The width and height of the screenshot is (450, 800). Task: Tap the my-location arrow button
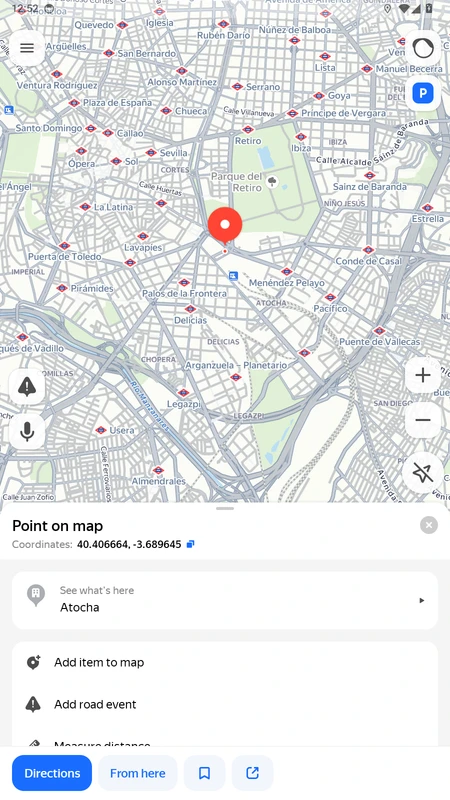tap(422, 473)
